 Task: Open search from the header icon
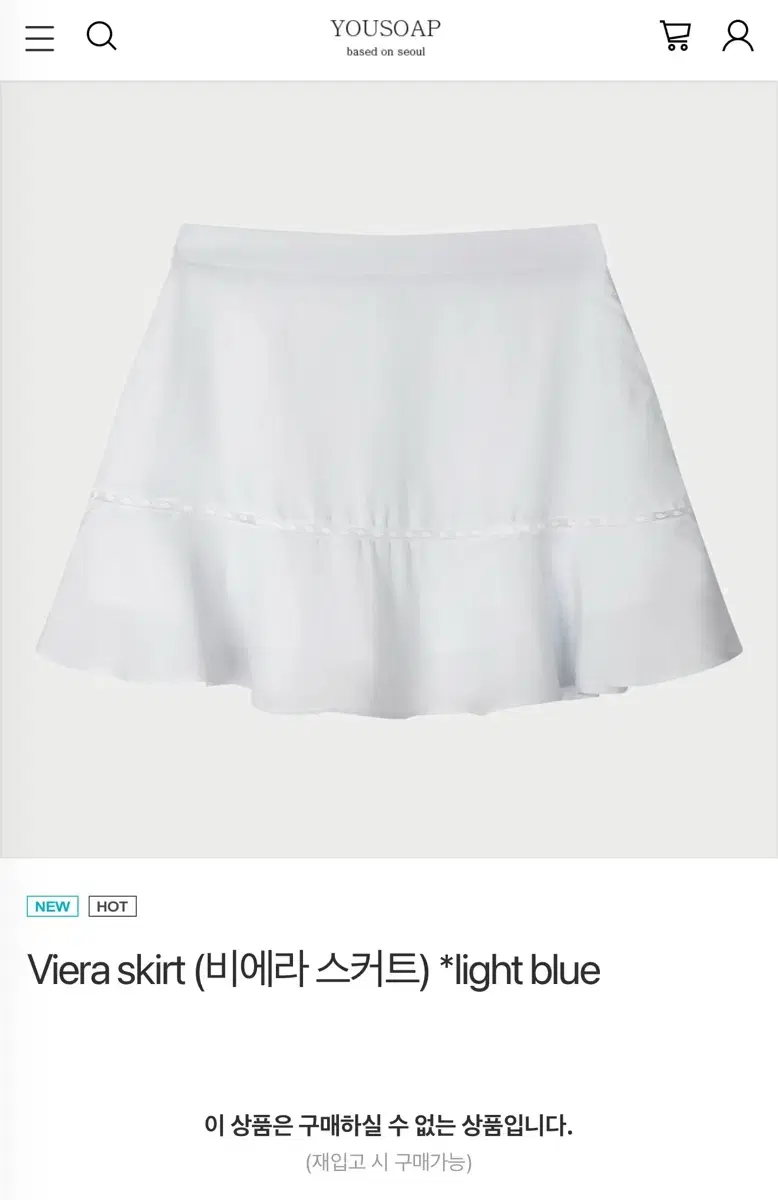pos(101,37)
